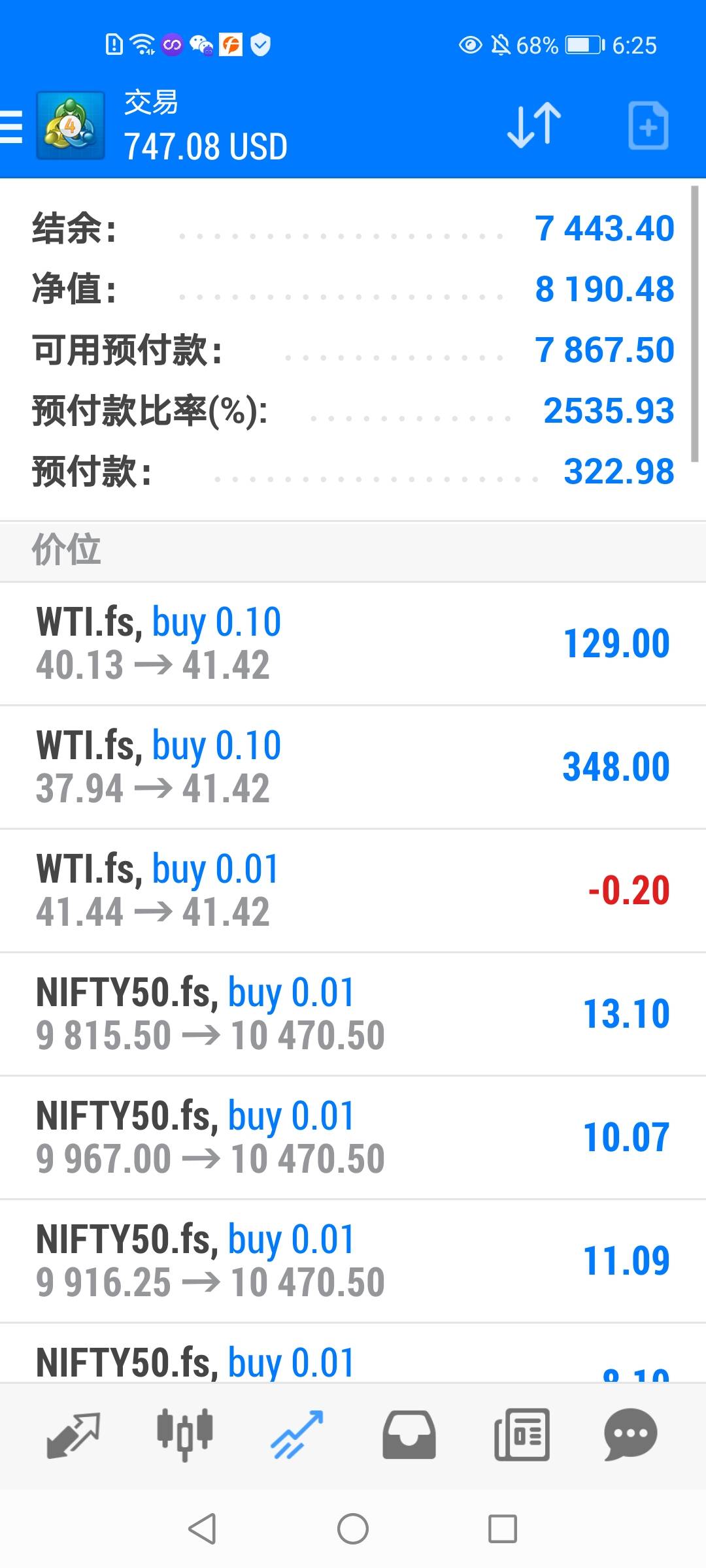Open NIFTY50.fs position opened at 9 815.50
Viewport: 706px width, 1568px height.
tap(353, 1014)
